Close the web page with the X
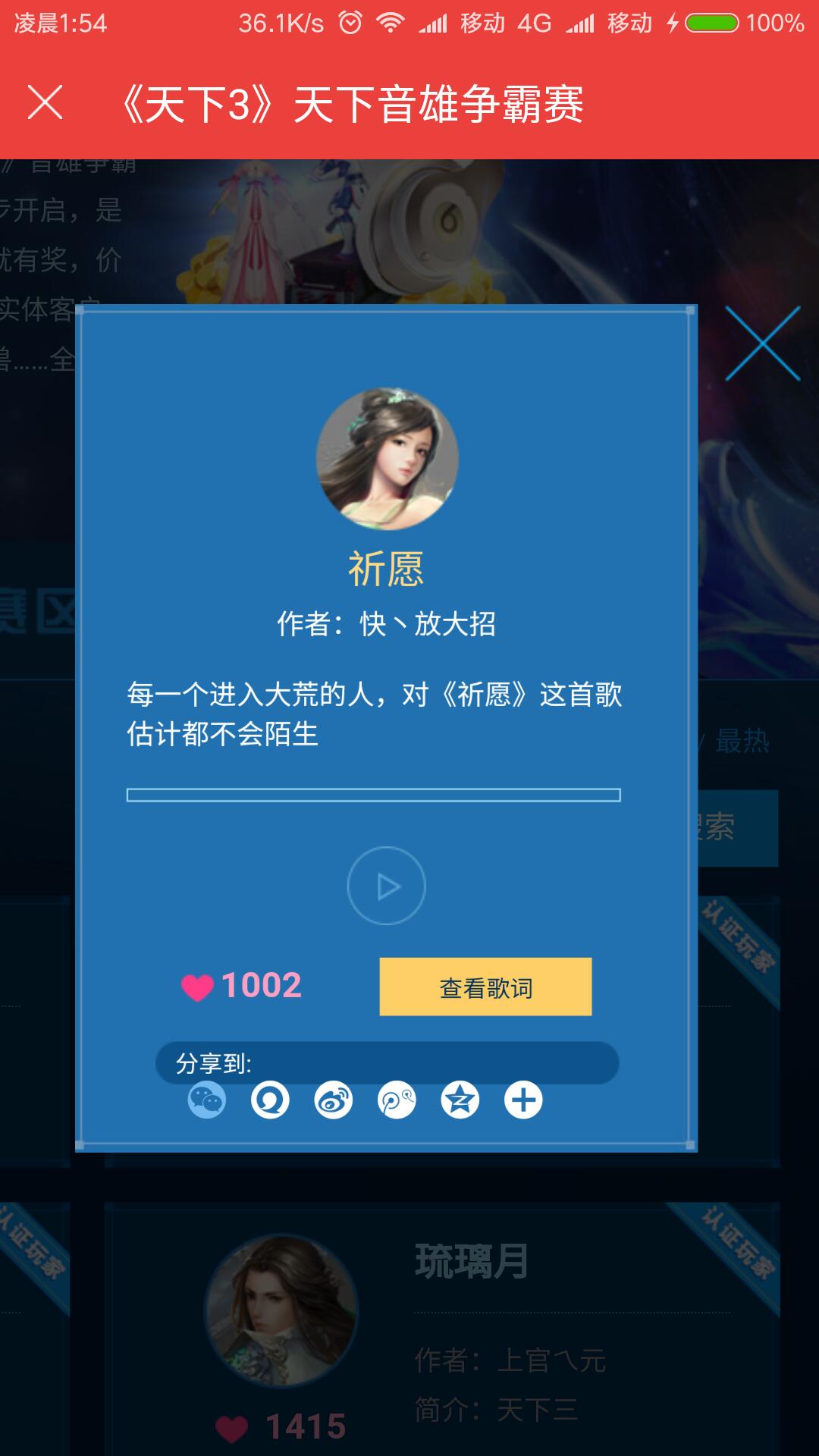819x1456 pixels. coord(45,102)
